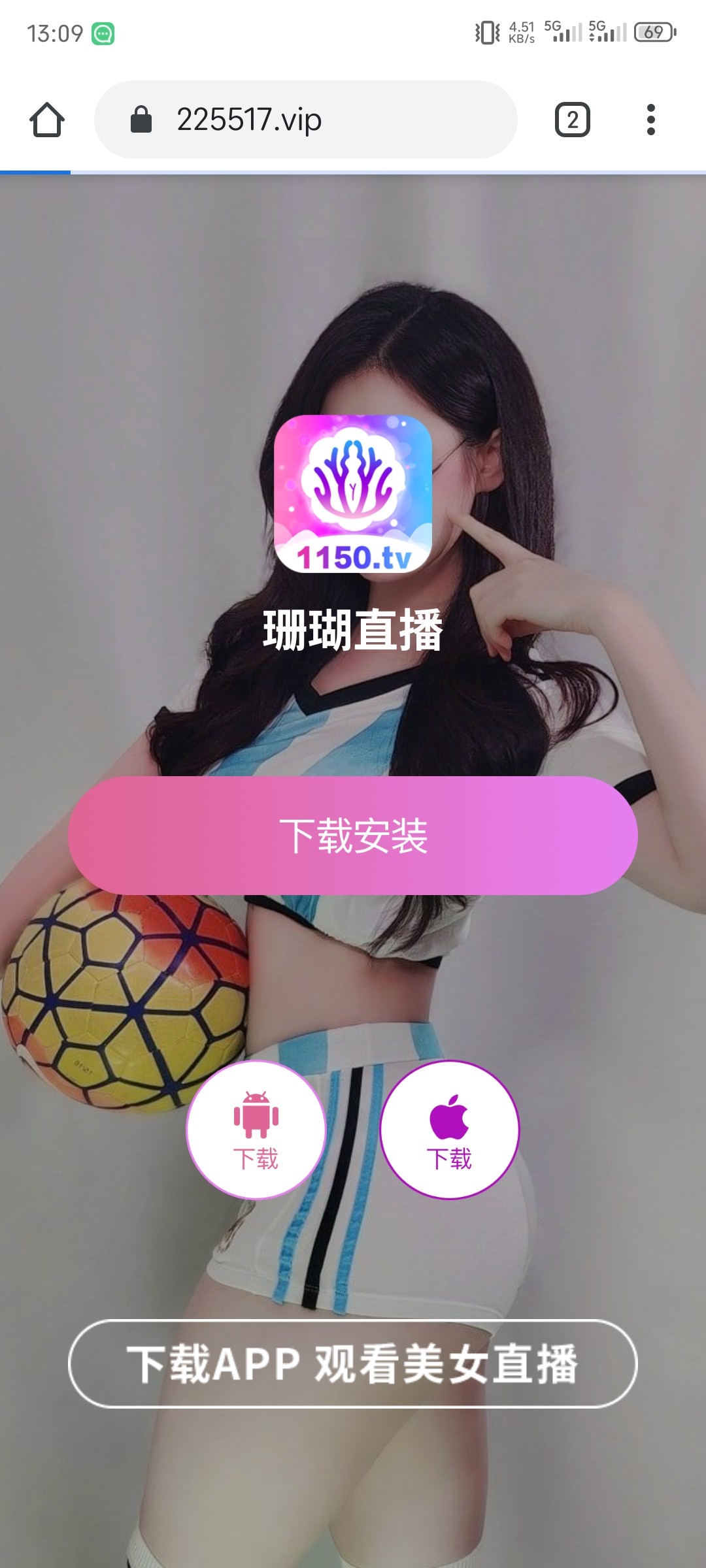Tap the pink 下载安装 button

[x=353, y=835]
